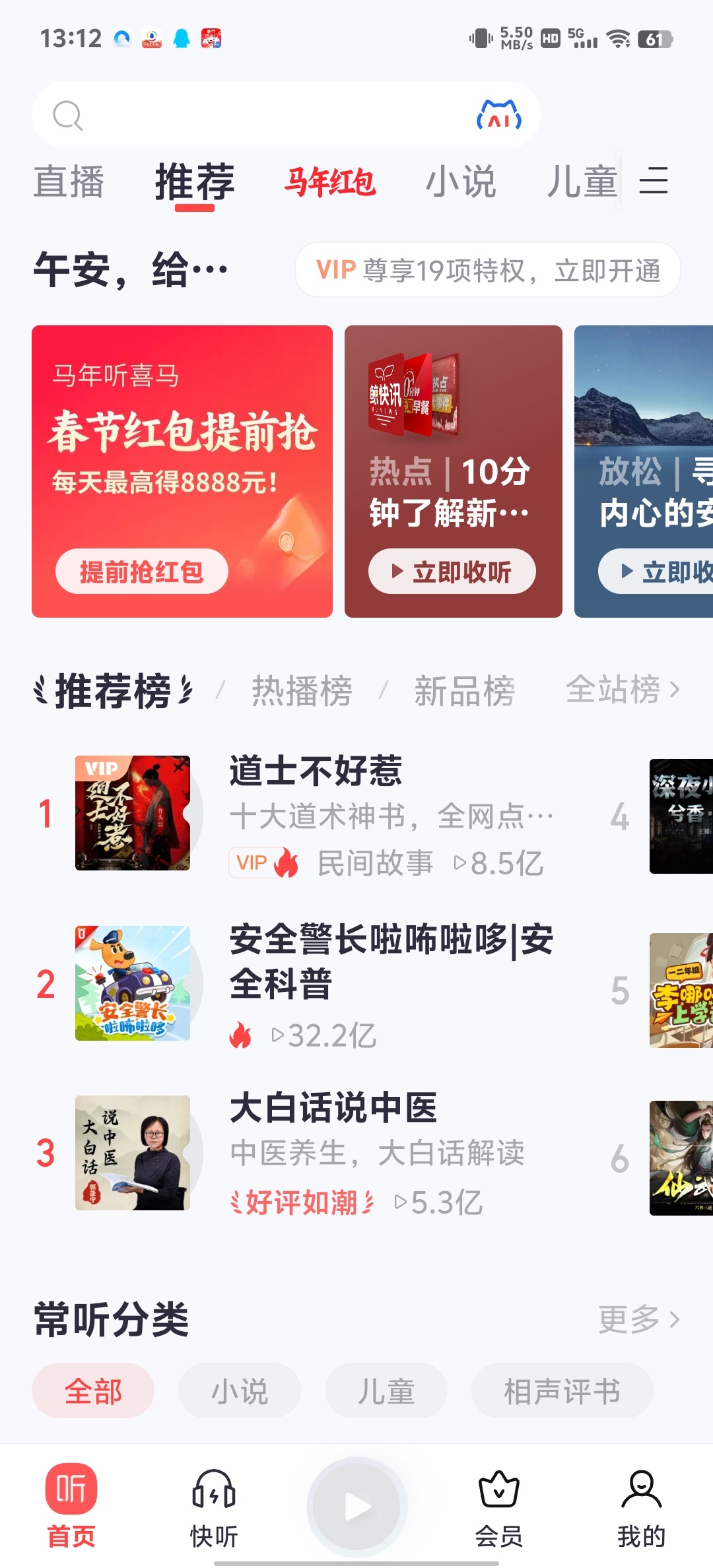
Task: Expand 全站榜 ranking list
Action: 619,690
